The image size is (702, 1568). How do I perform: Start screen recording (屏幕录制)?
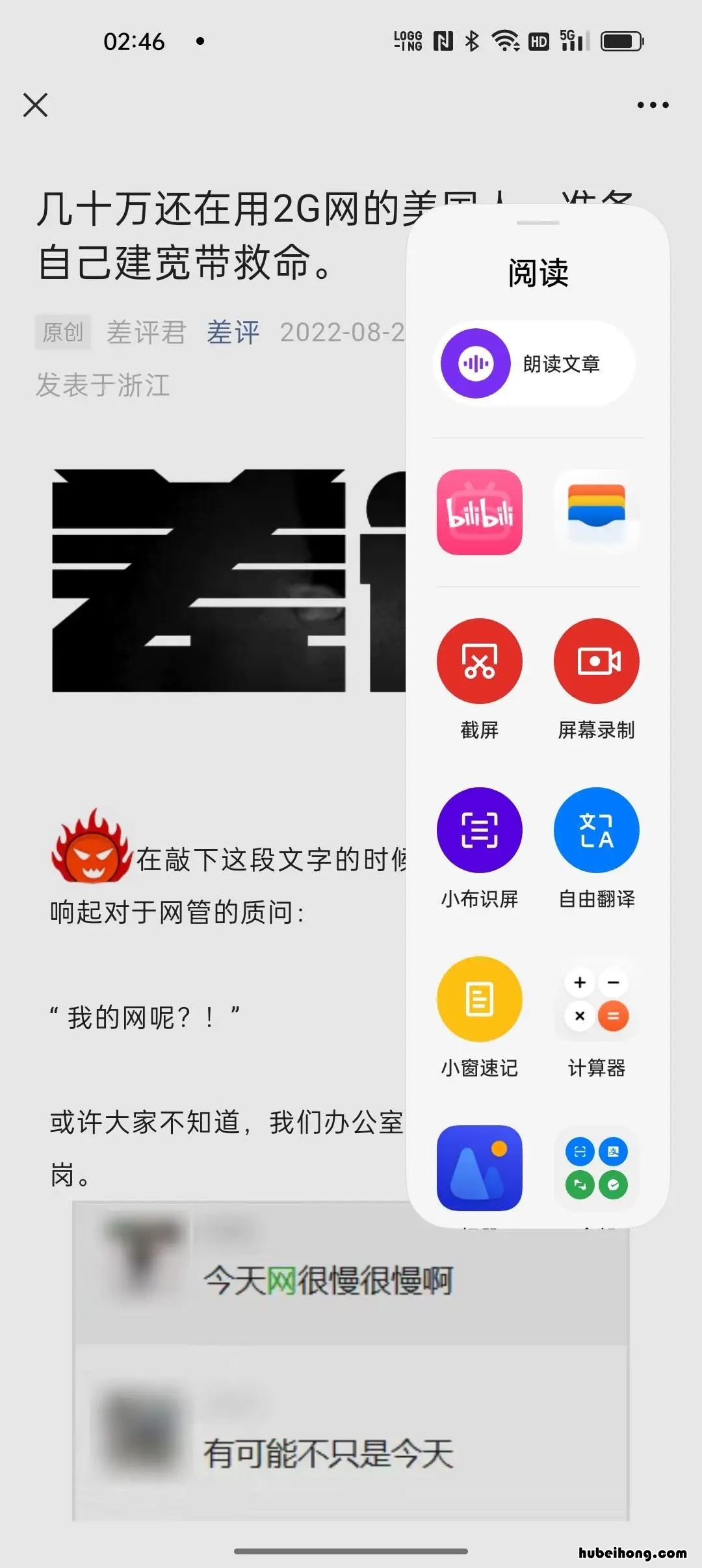(x=596, y=661)
